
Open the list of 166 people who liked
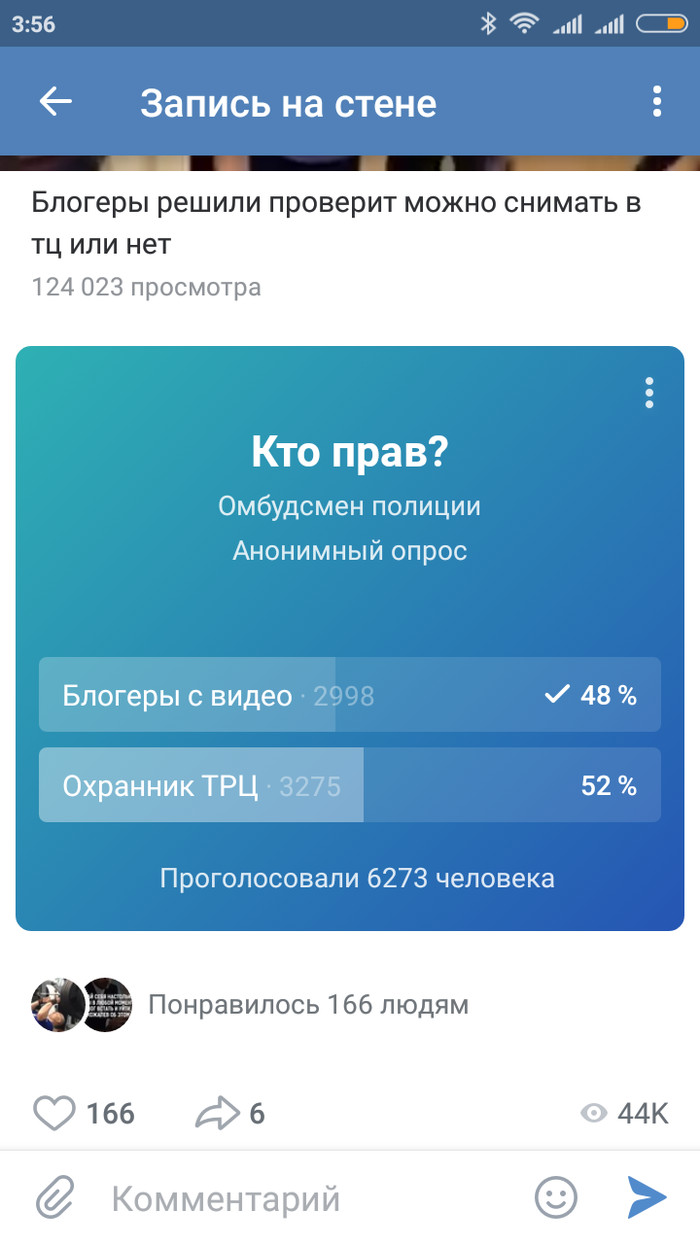[307, 1004]
